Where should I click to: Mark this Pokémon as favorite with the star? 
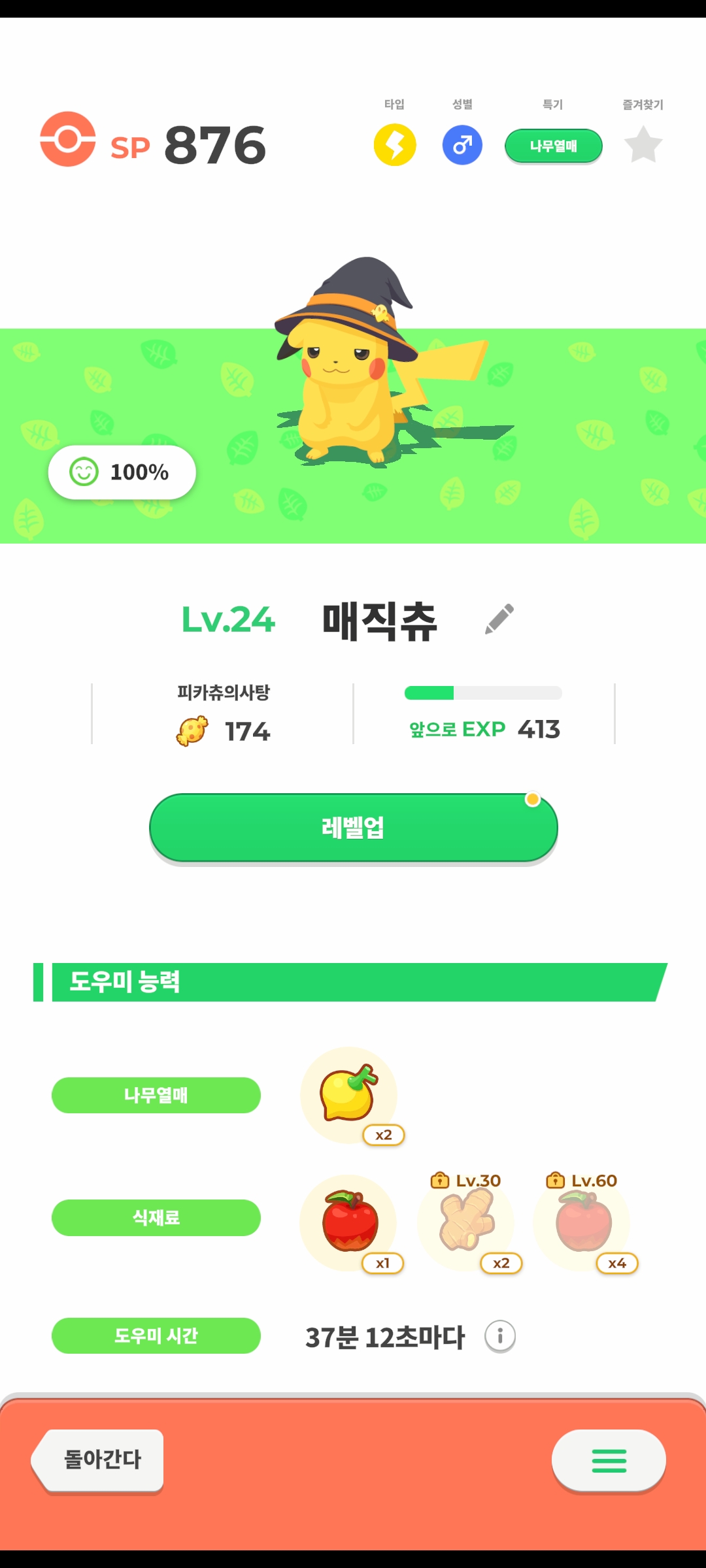click(x=643, y=145)
